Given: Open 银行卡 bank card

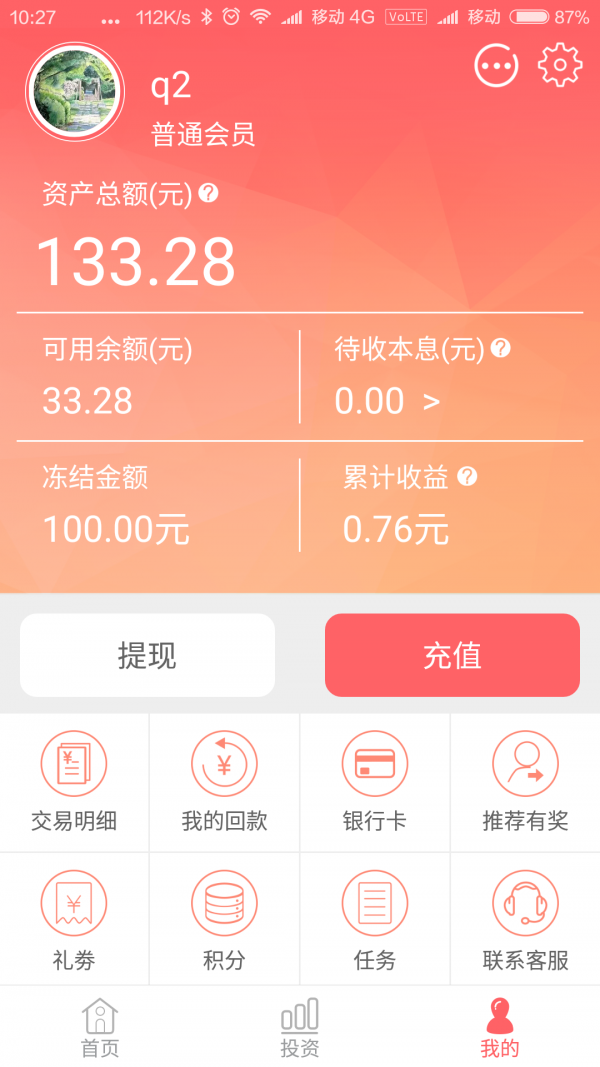Looking at the screenshot, I should coord(375,783).
